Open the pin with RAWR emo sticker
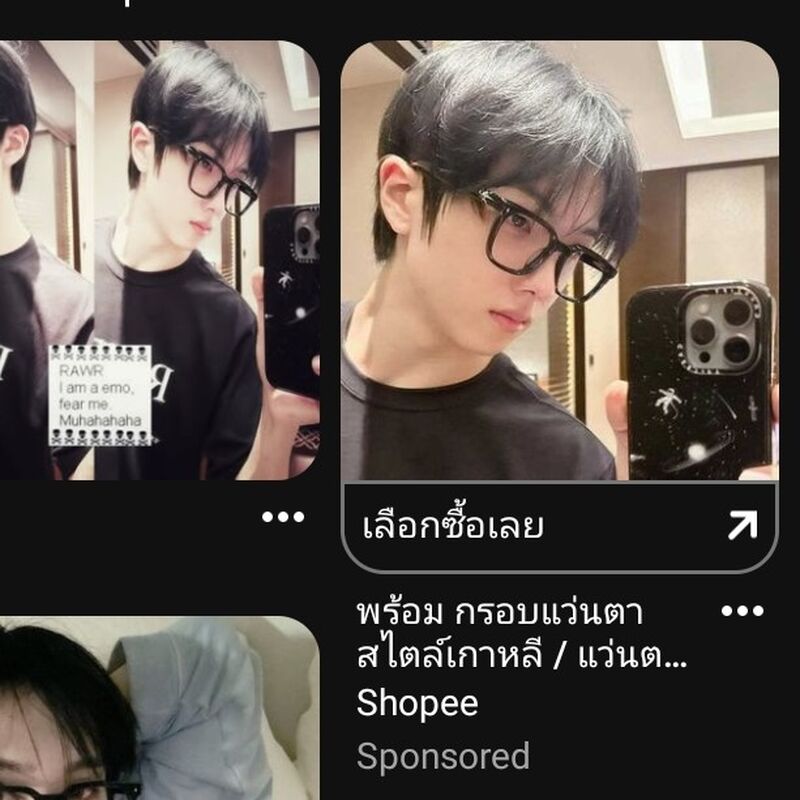The height and width of the screenshot is (800, 800). pos(160,260)
